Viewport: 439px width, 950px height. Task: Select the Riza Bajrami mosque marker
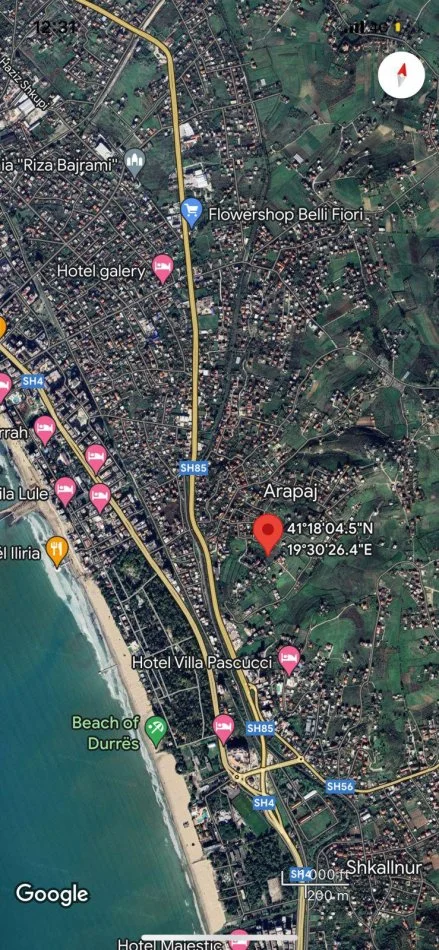(134, 163)
